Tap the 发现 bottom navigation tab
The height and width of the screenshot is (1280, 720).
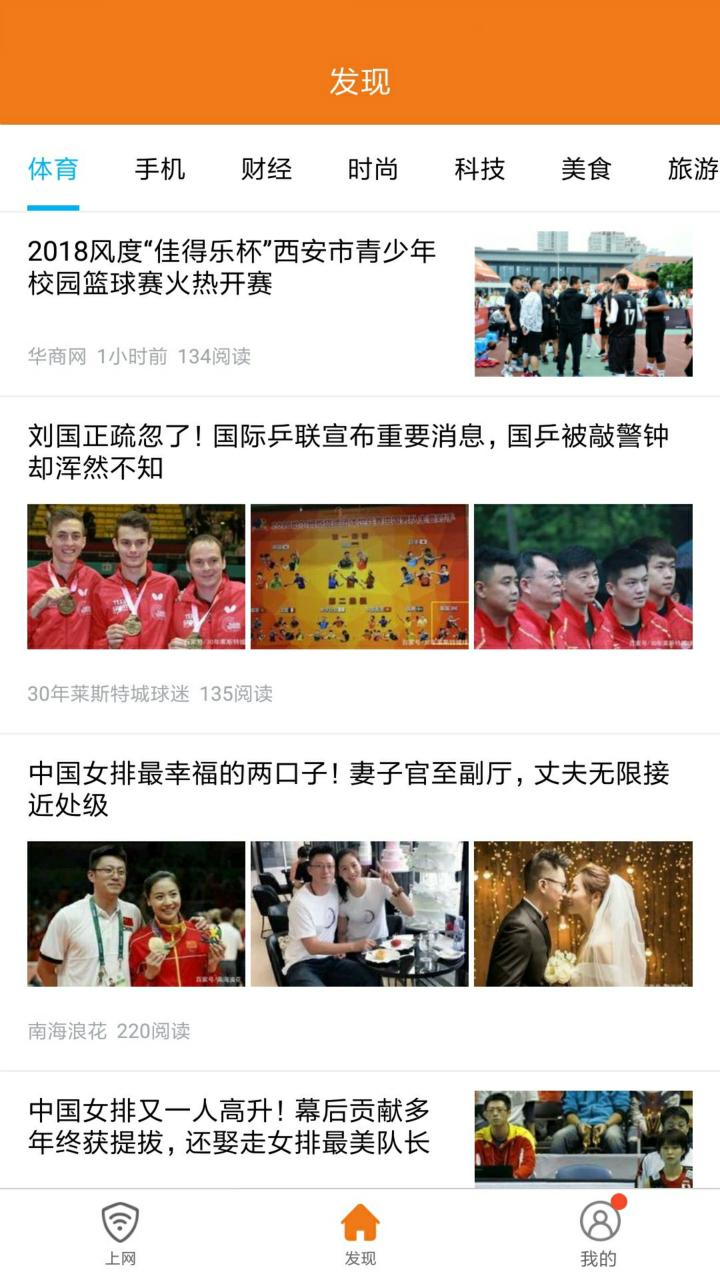360,1235
